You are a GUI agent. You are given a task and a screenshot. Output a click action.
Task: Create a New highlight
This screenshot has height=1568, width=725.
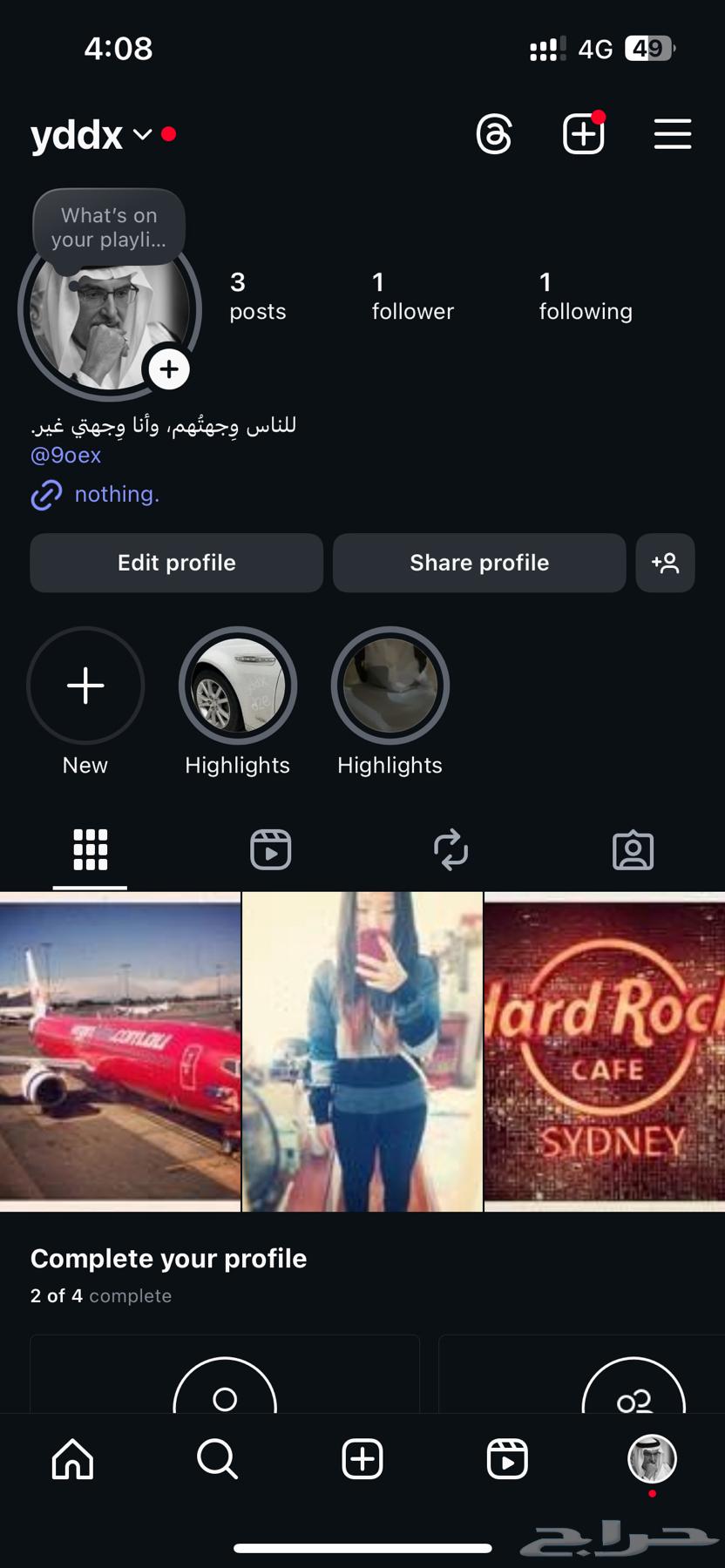pyautogui.click(x=85, y=686)
